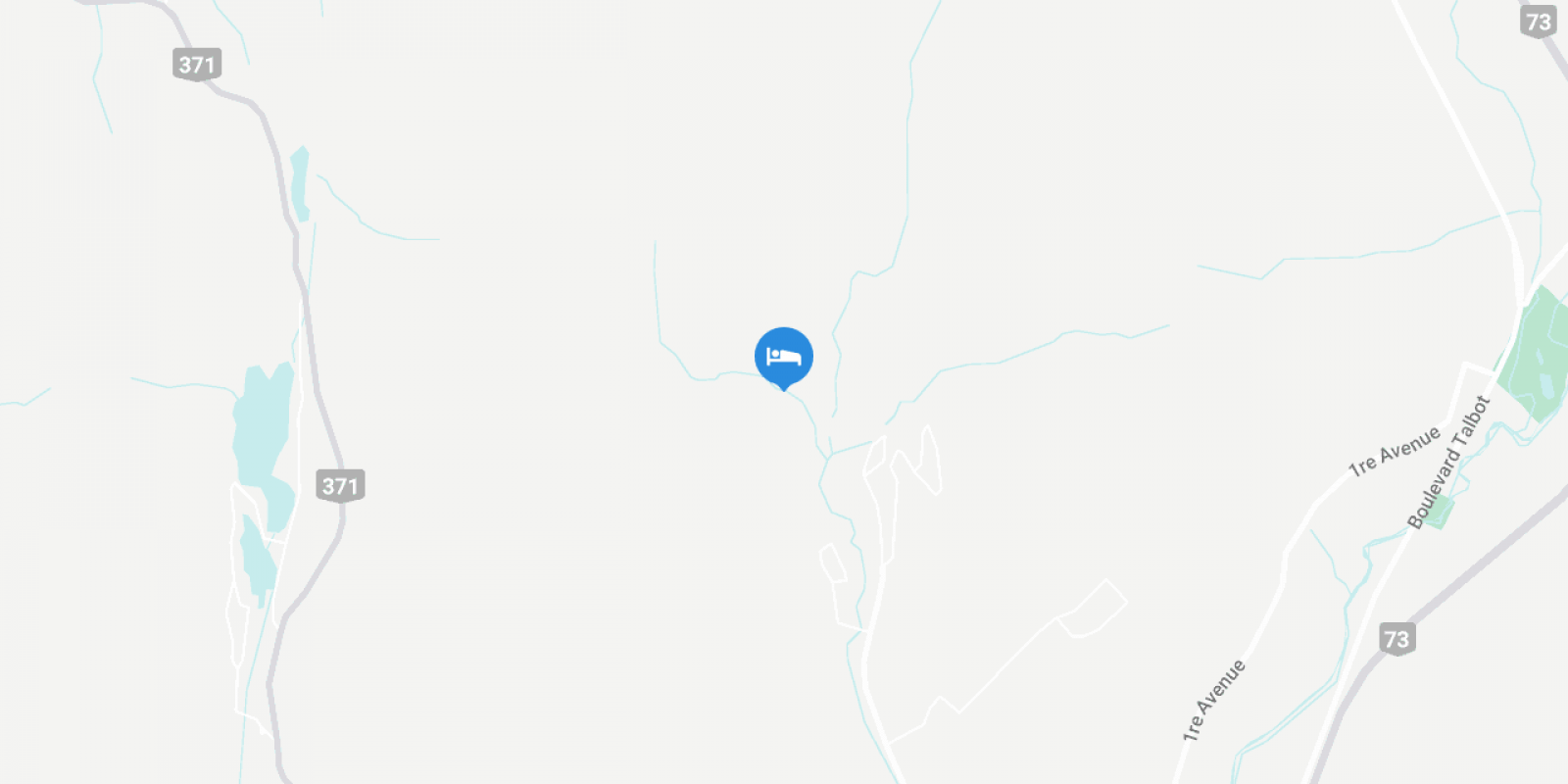This screenshot has width=1568, height=784.
Task: Tap the blue hotel bed pin
Action: (x=783, y=357)
